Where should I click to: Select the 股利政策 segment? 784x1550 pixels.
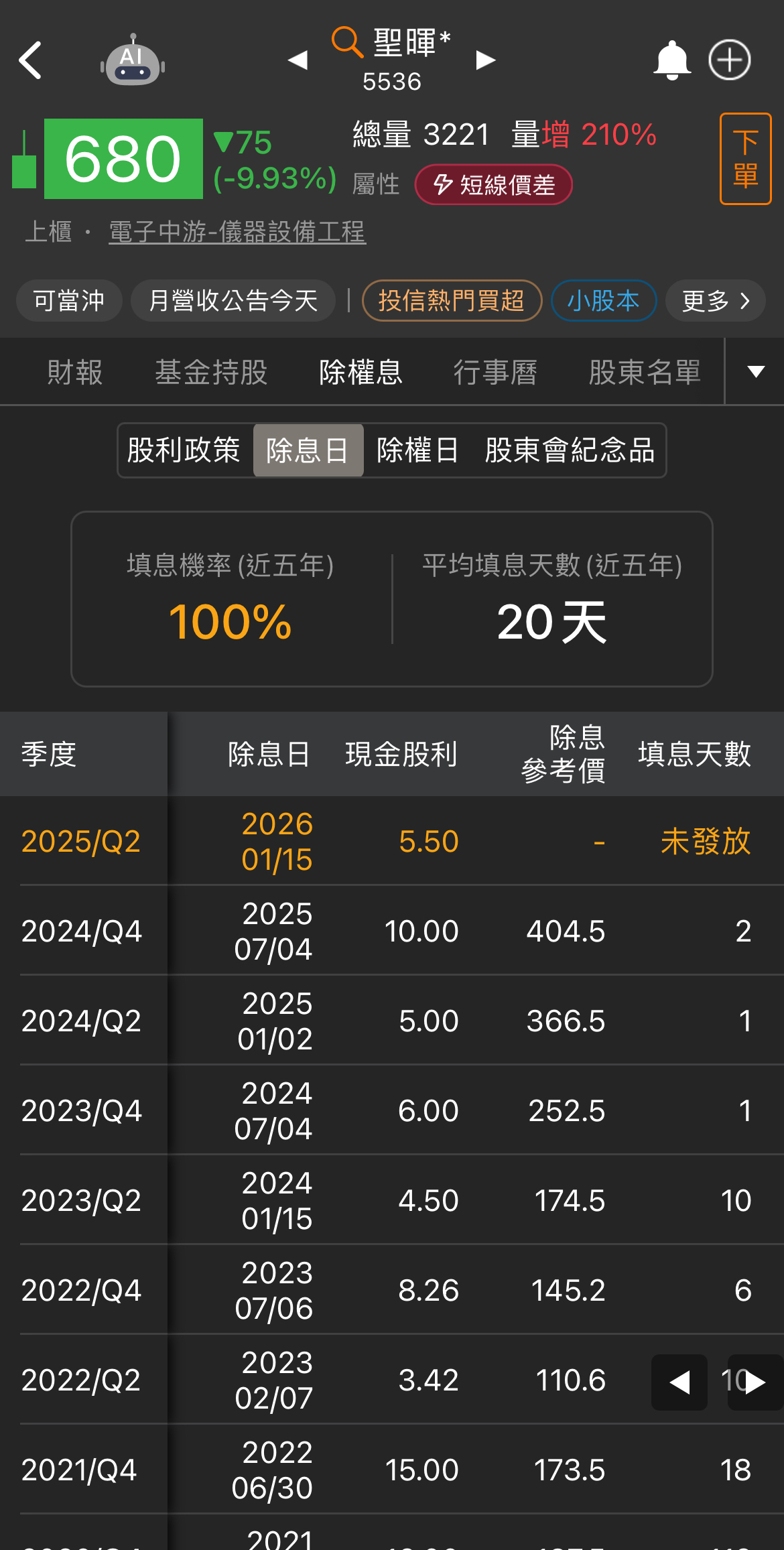coord(184,450)
